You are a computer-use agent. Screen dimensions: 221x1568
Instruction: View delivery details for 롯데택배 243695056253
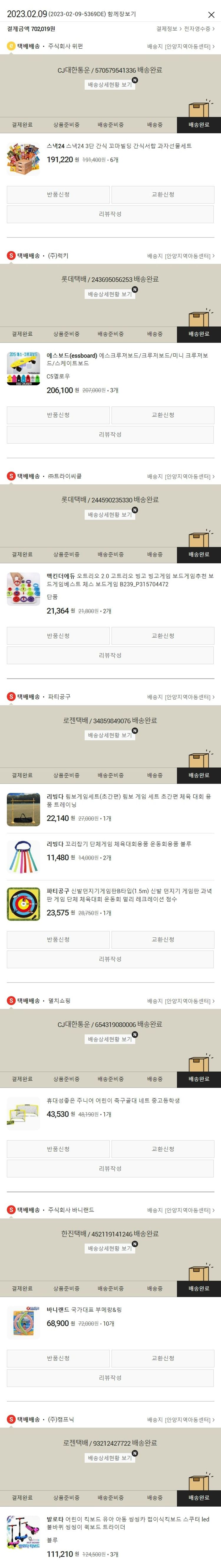(110, 294)
